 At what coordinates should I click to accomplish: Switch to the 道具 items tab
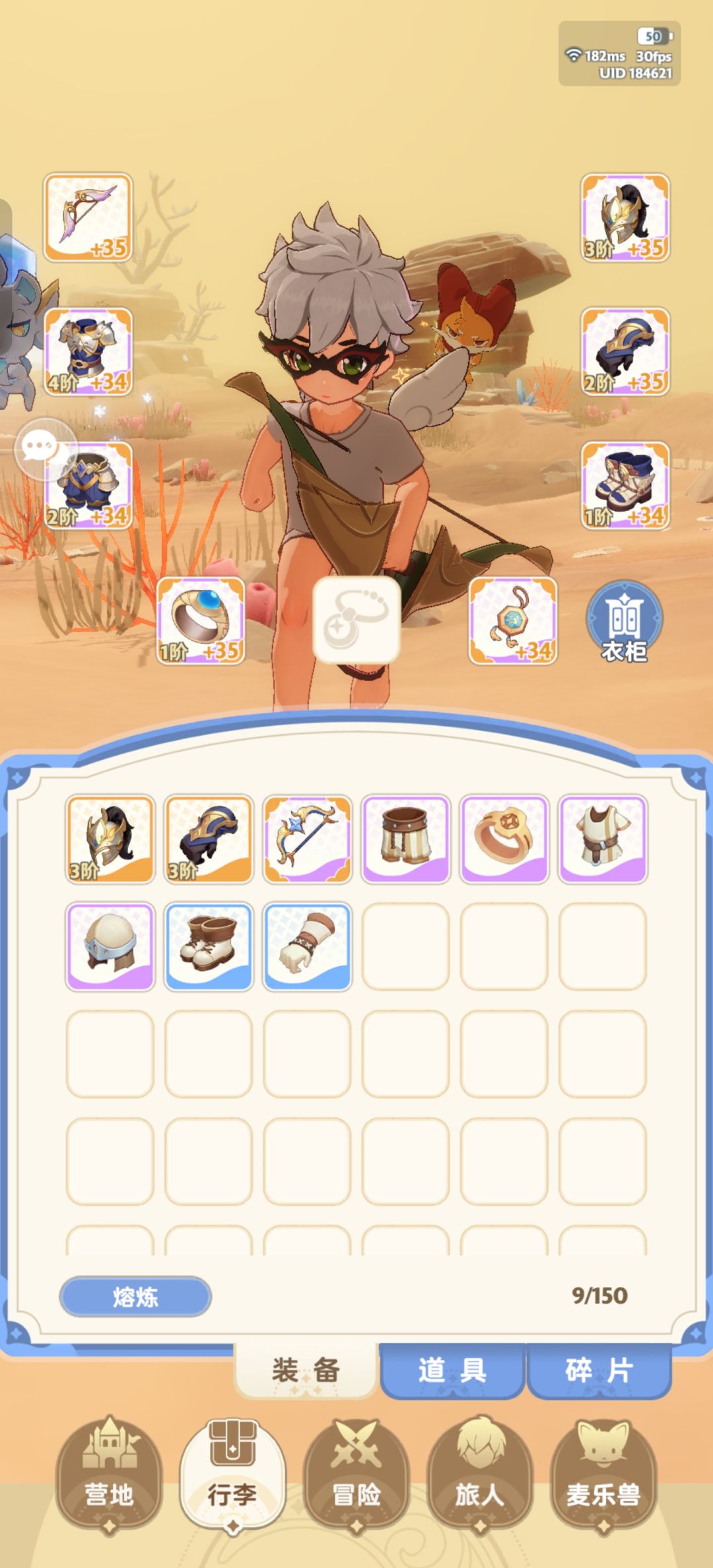coord(452,1371)
